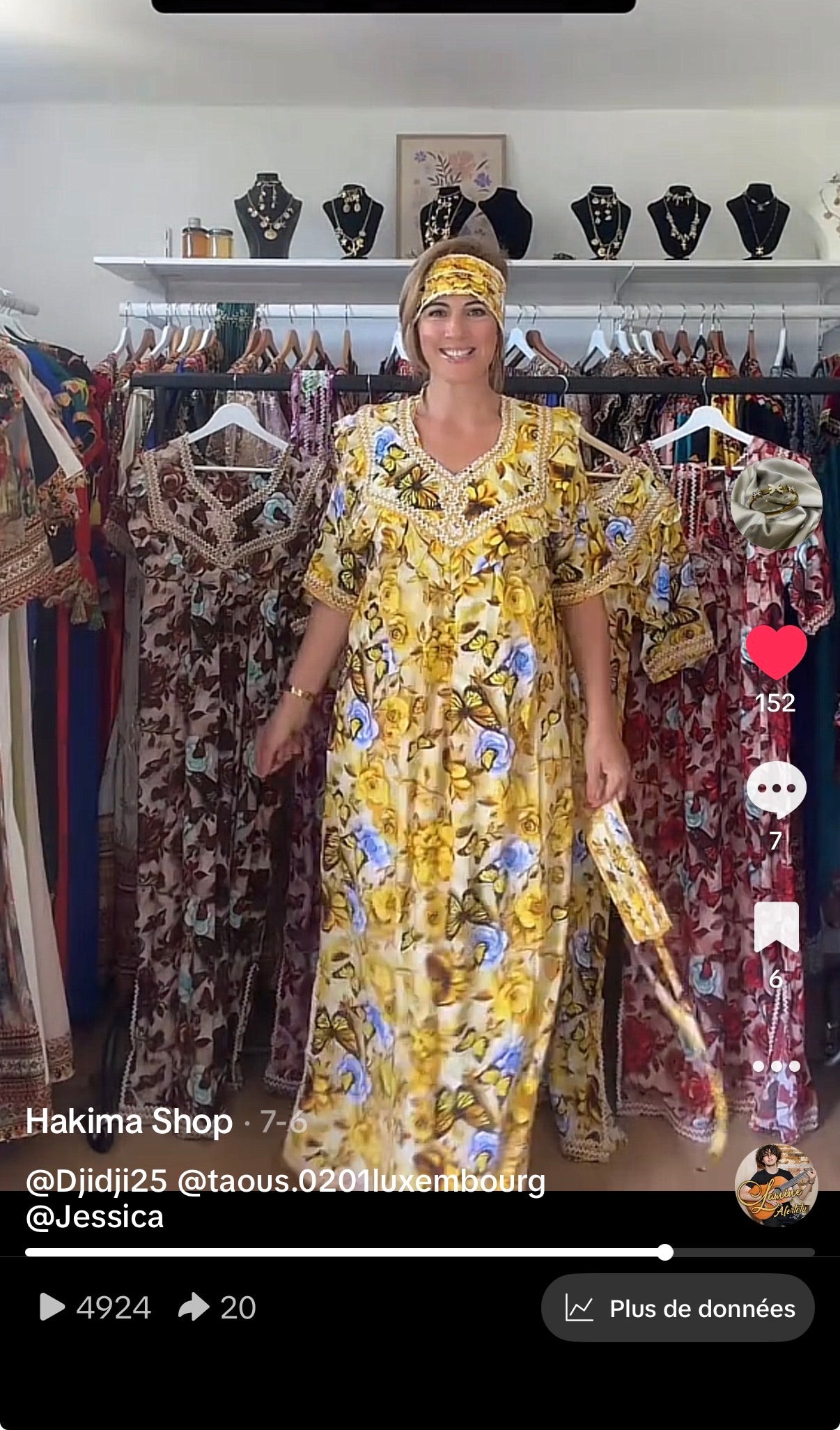840x1430 pixels.
Task: Open the creator's round profile avatar
Action: tap(776, 504)
